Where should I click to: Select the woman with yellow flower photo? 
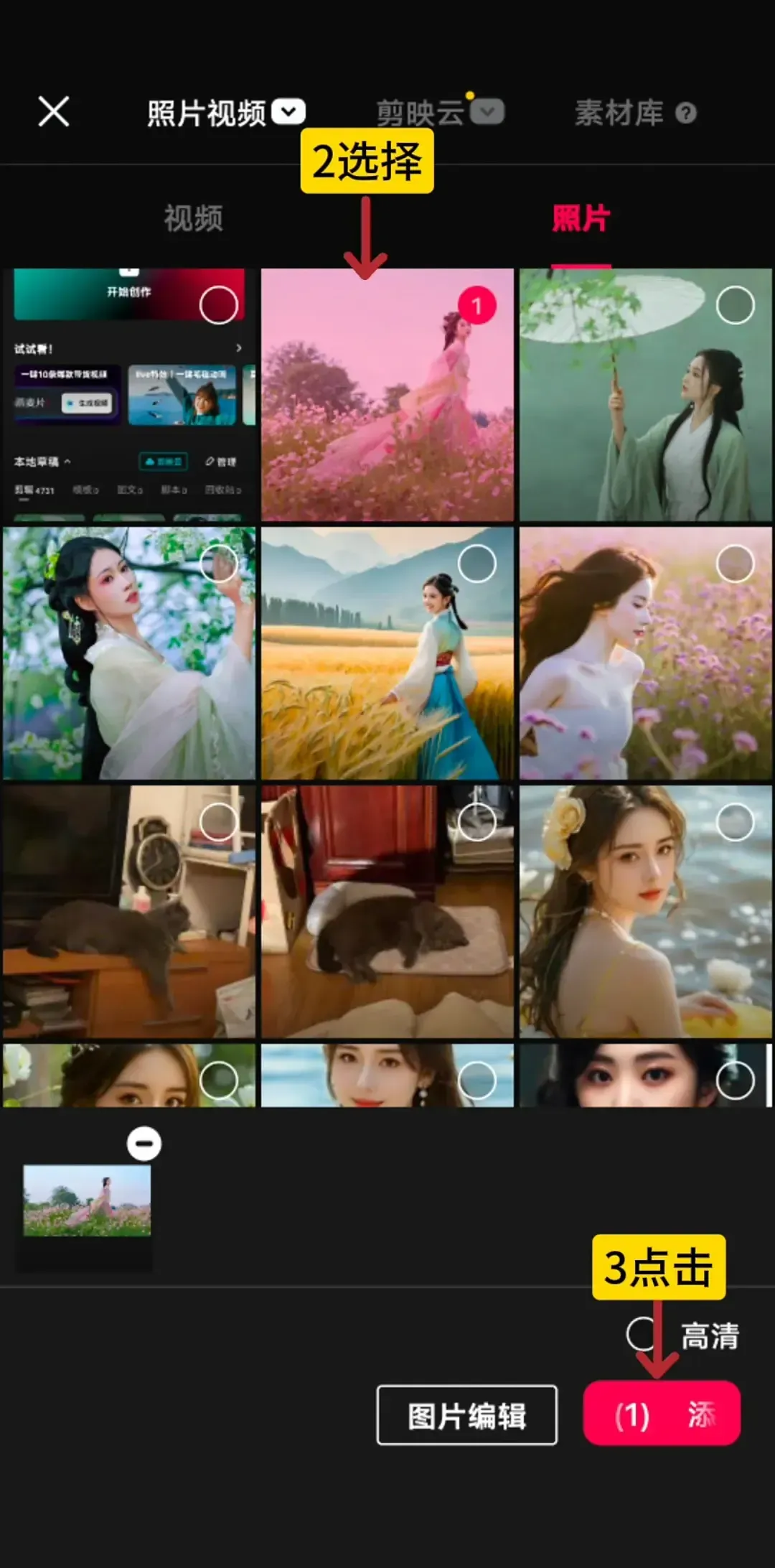735,823
